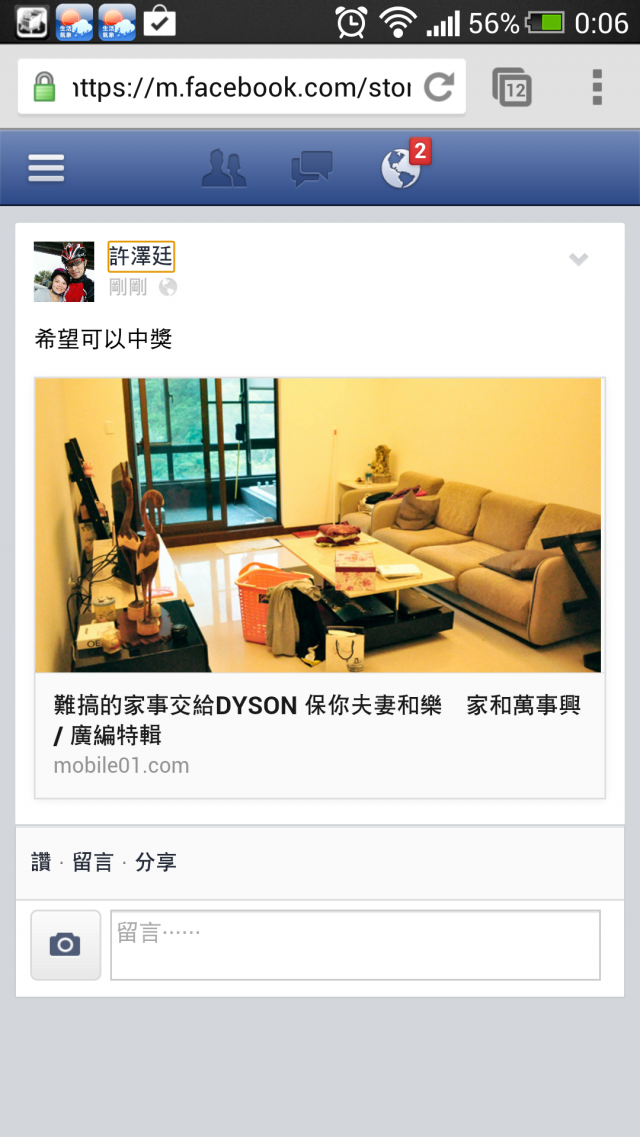Share the post via 分享
640x1138 pixels.
tap(156, 862)
